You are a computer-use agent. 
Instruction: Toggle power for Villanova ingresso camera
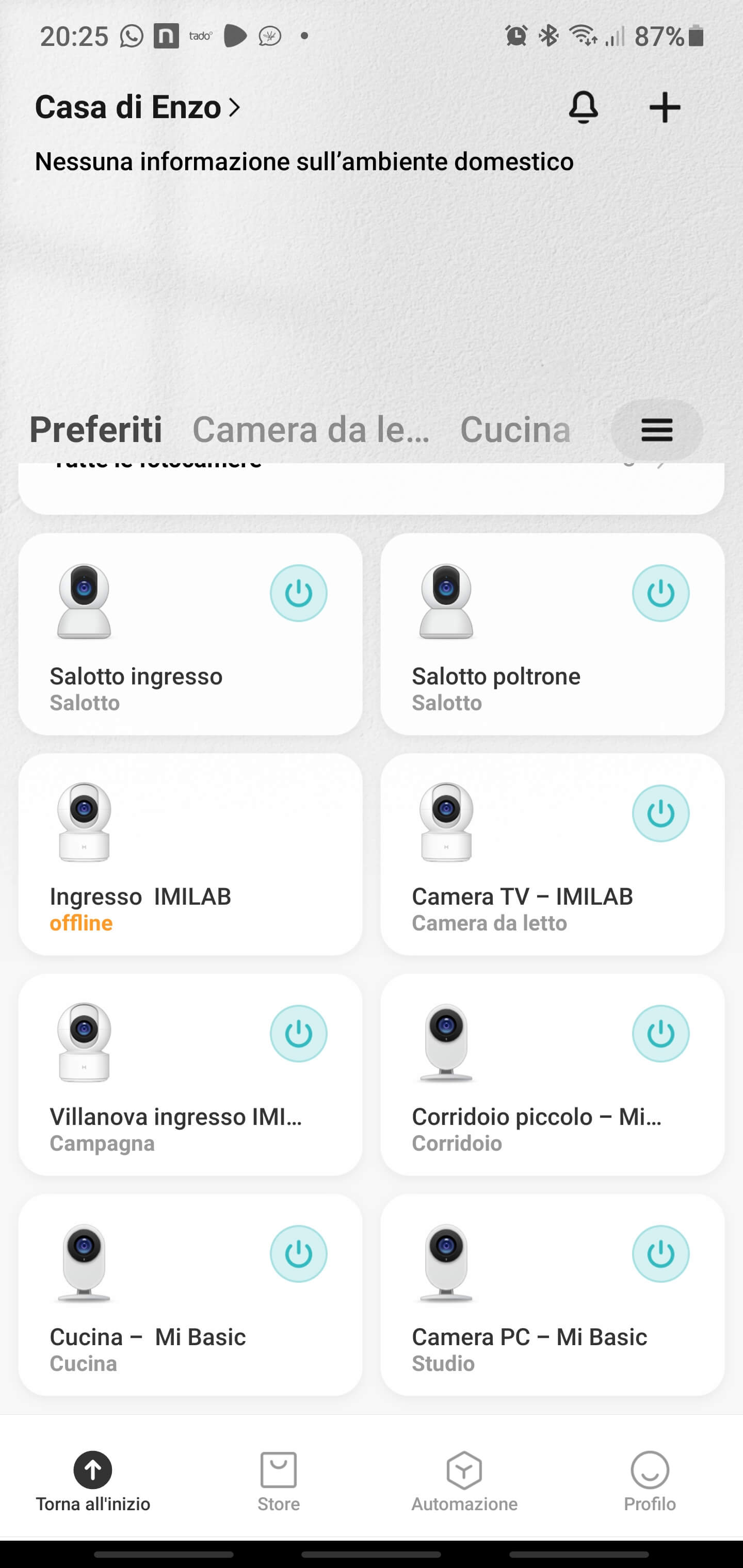298,1034
